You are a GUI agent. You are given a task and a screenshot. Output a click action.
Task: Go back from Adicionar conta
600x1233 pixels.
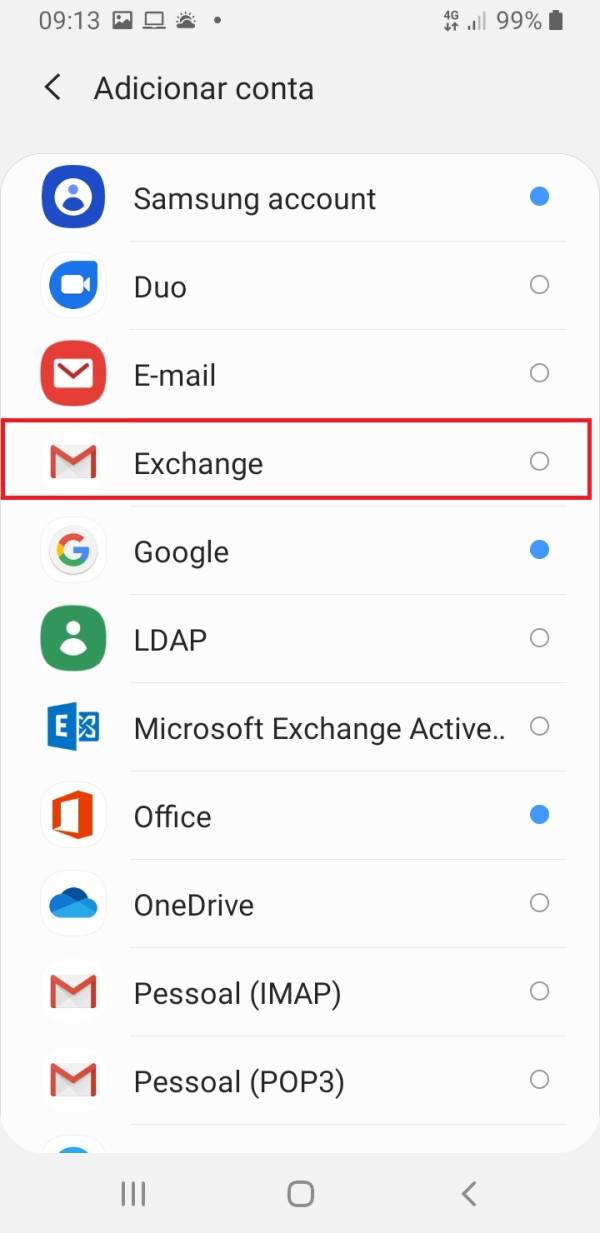(x=53, y=88)
